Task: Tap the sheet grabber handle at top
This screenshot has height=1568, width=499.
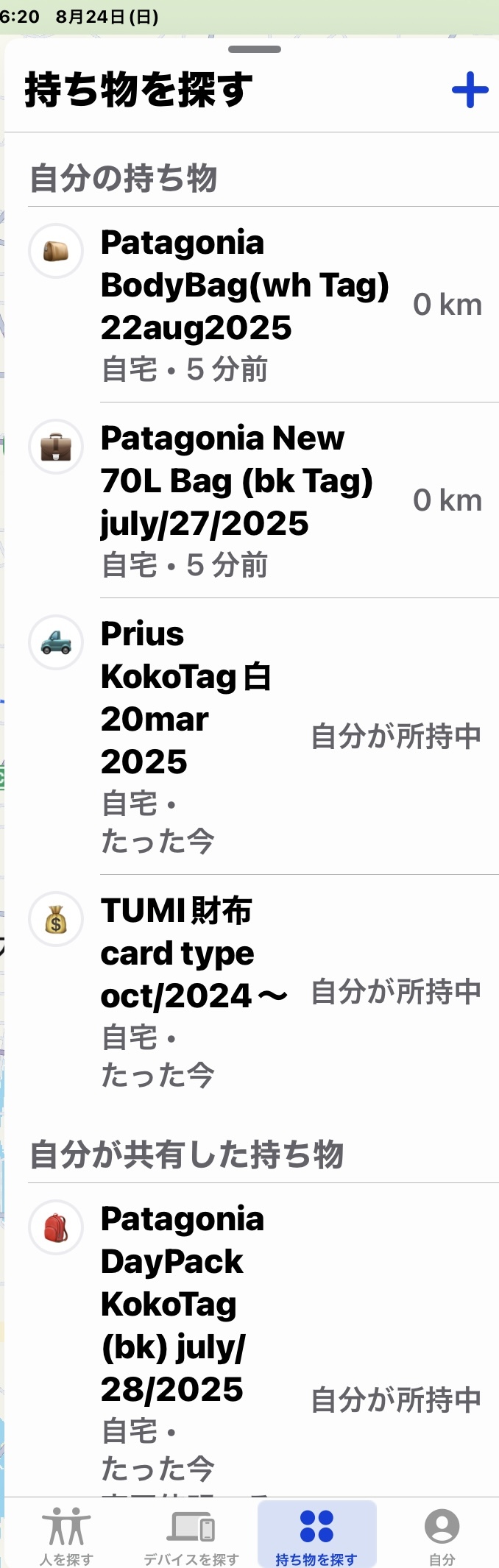Action: point(255,49)
